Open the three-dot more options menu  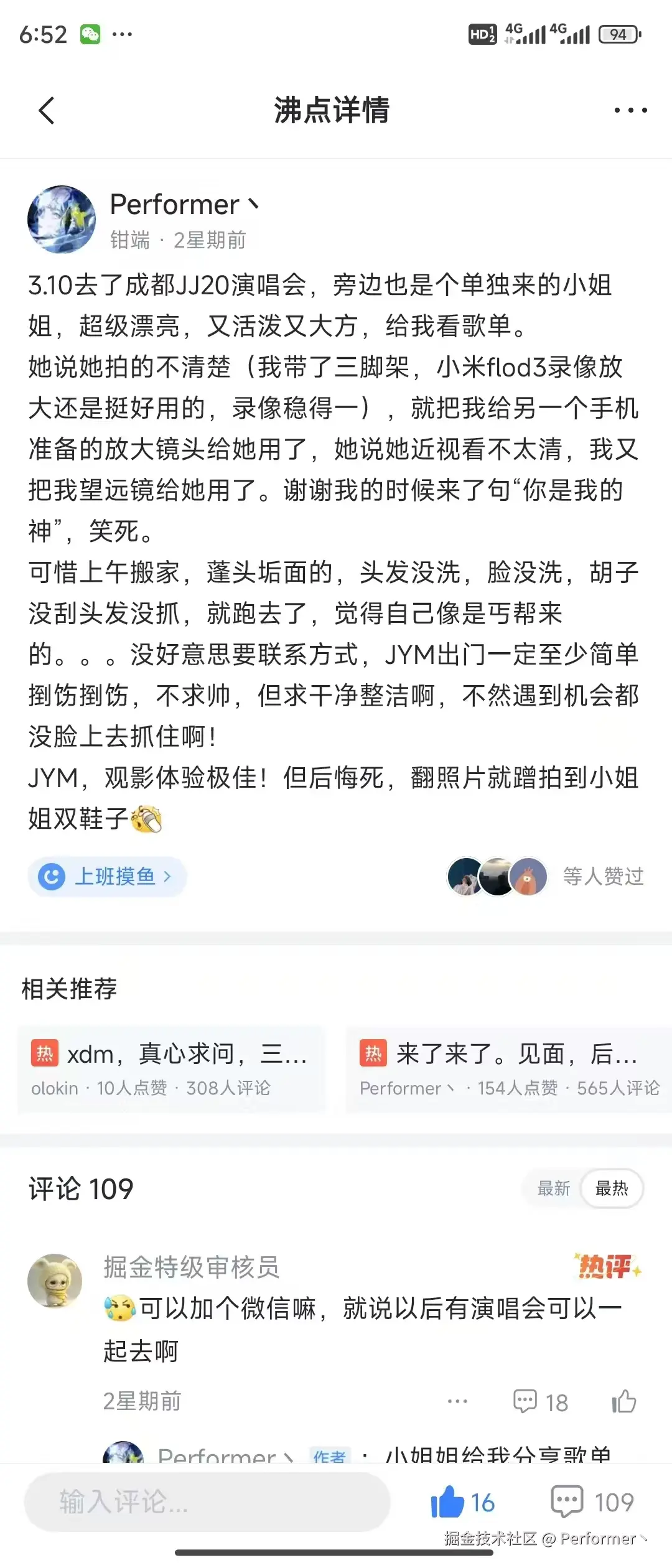coord(628,110)
